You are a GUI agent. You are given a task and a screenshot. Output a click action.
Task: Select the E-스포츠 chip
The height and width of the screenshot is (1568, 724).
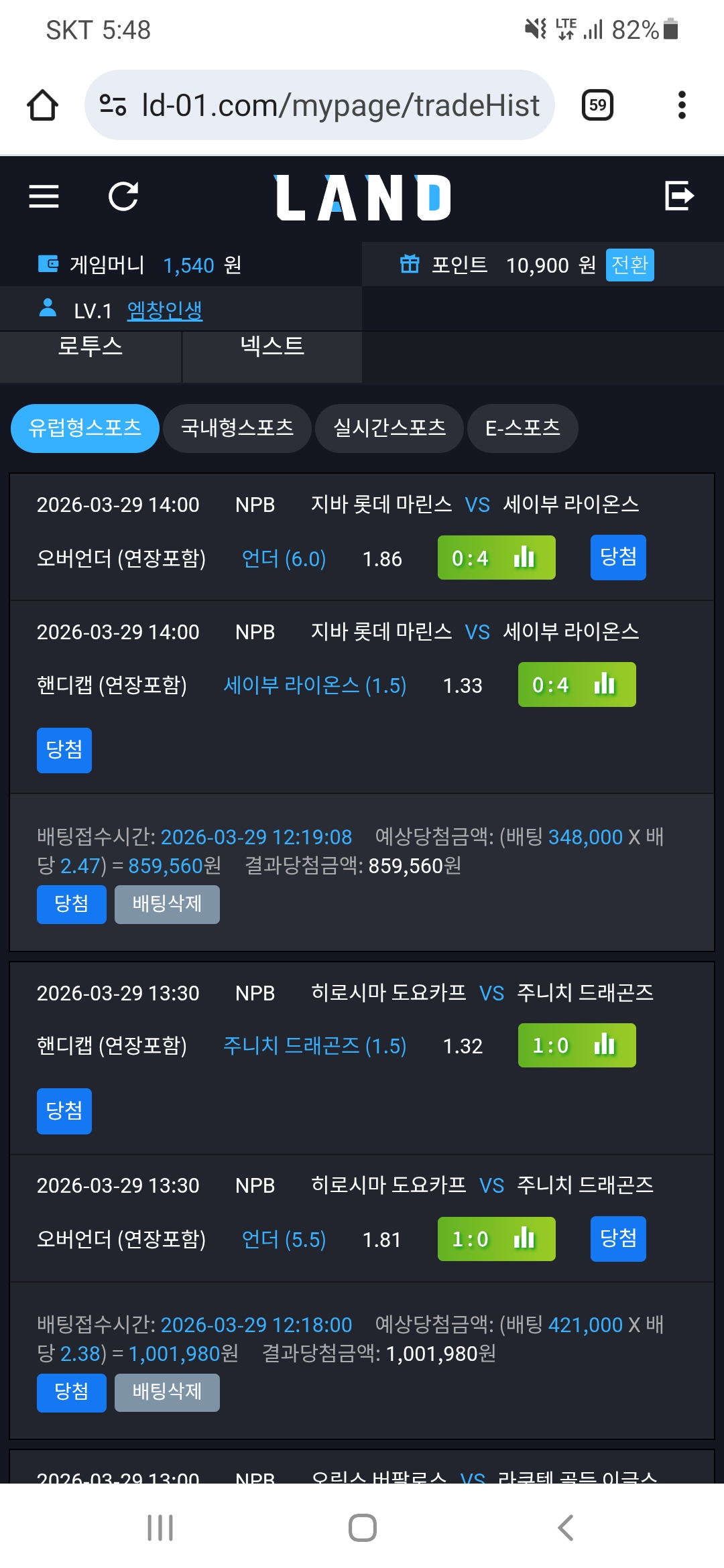(523, 428)
